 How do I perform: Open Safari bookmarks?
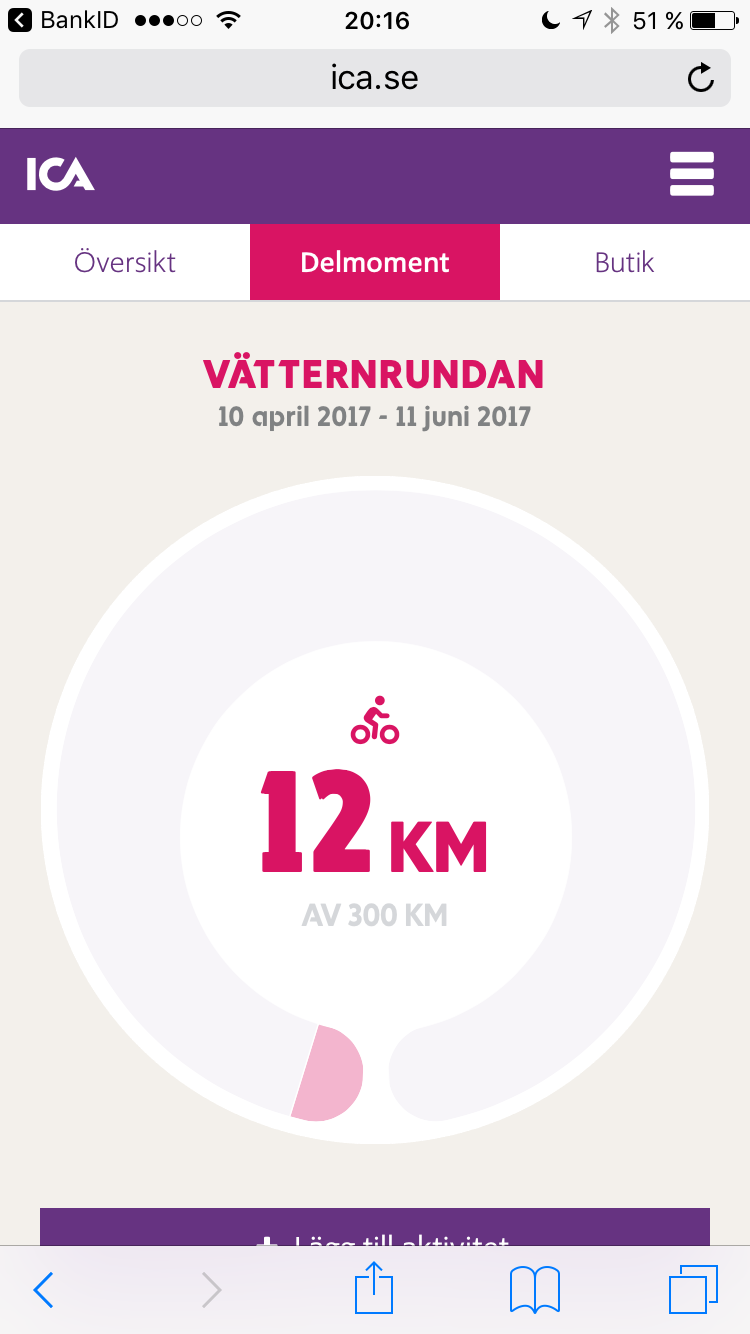click(x=535, y=1290)
